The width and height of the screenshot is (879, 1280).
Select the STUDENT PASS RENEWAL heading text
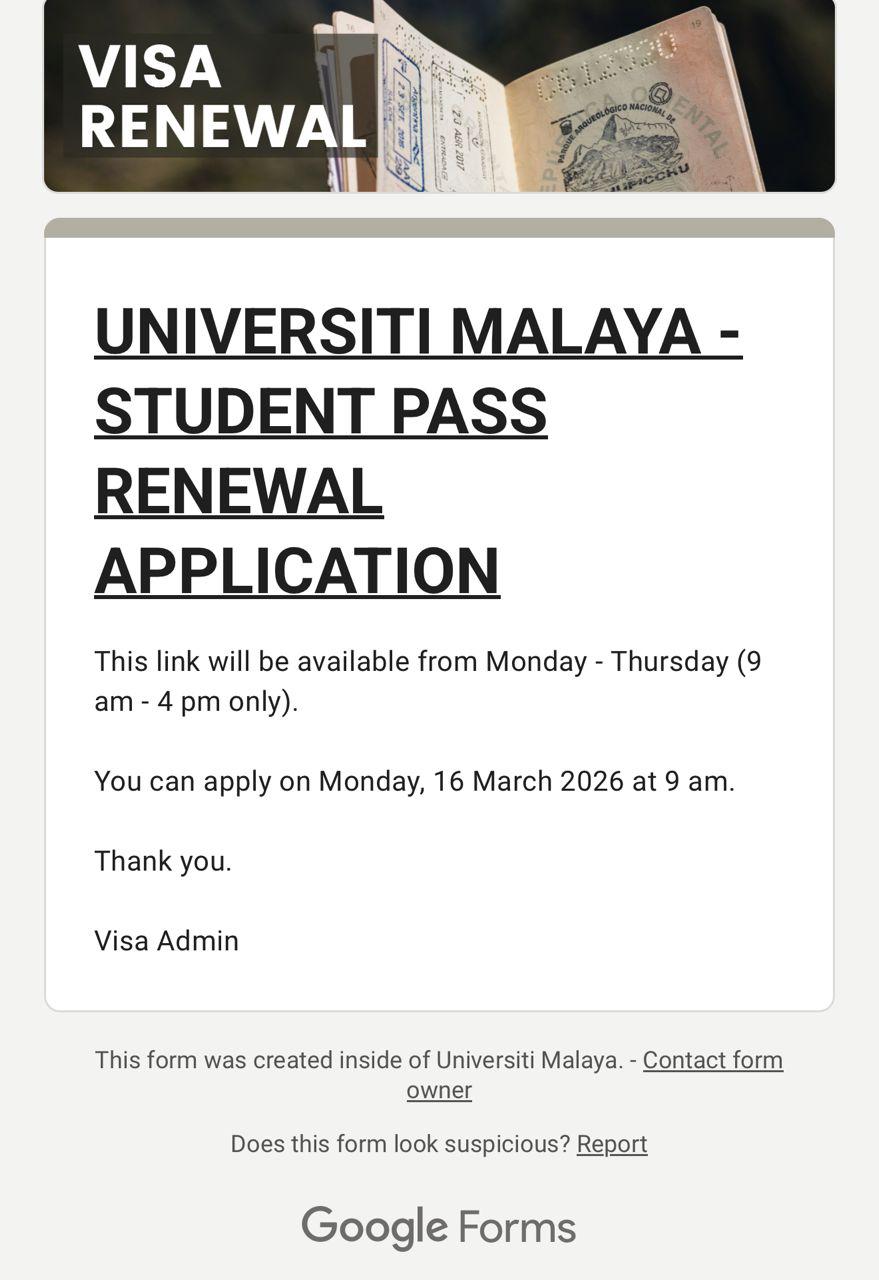point(320,410)
